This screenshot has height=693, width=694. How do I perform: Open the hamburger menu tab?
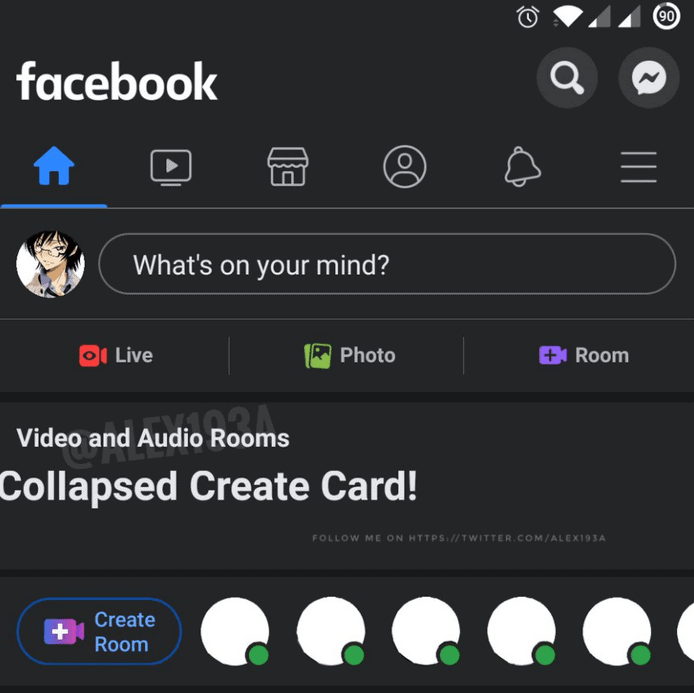tap(638, 167)
